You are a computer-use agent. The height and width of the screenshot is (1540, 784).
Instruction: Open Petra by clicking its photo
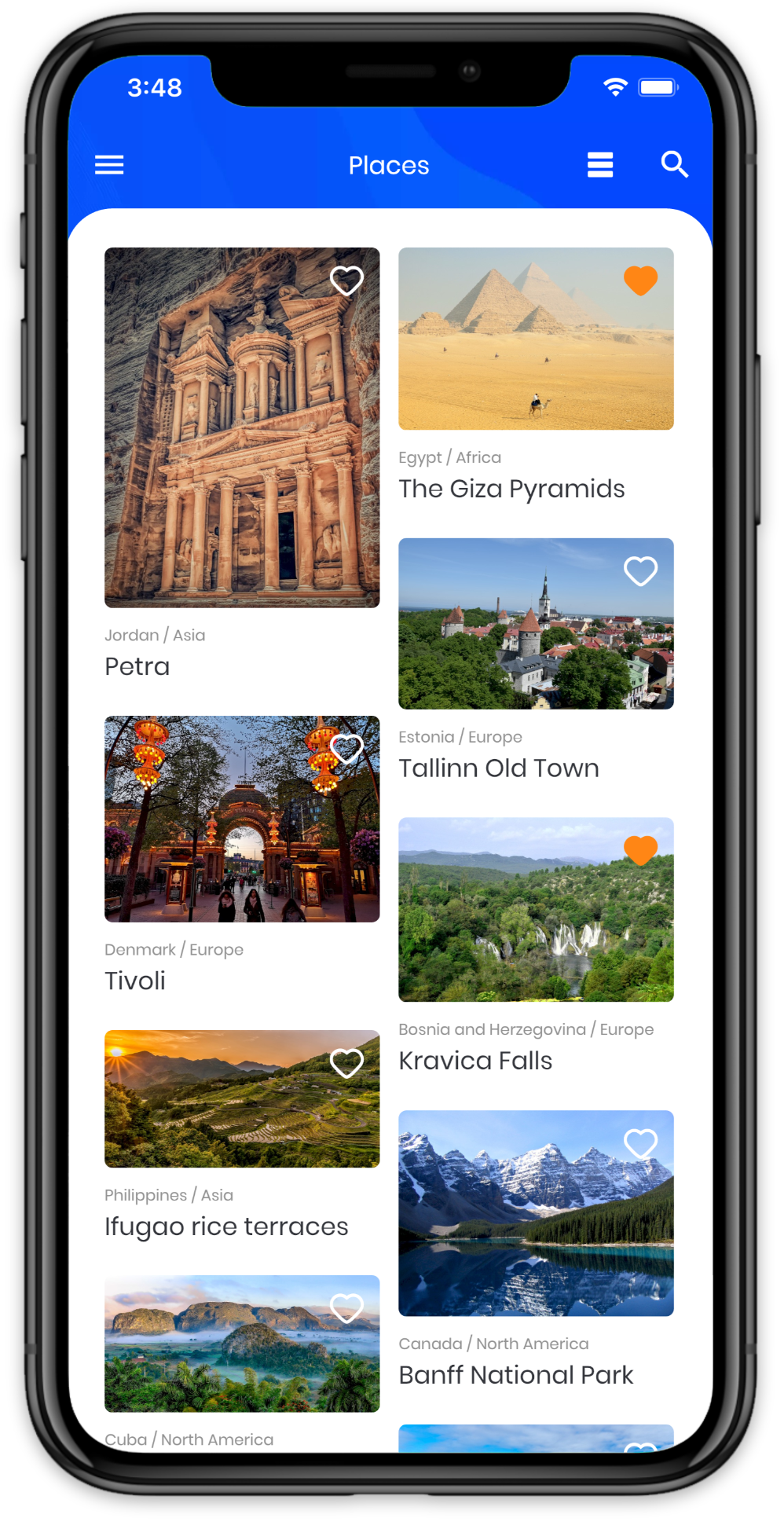(241, 428)
